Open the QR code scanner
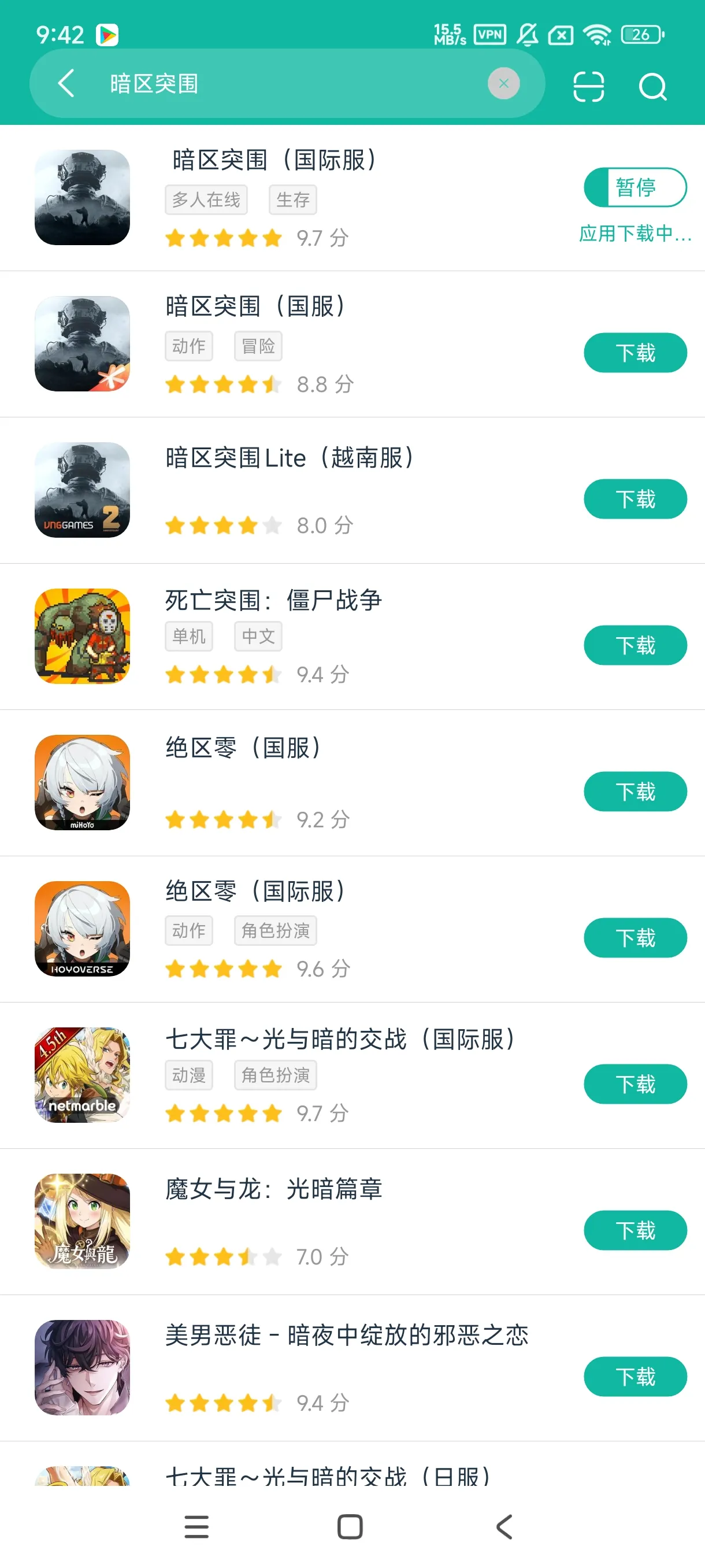The height and width of the screenshot is (1568, 705). [588, 86]
